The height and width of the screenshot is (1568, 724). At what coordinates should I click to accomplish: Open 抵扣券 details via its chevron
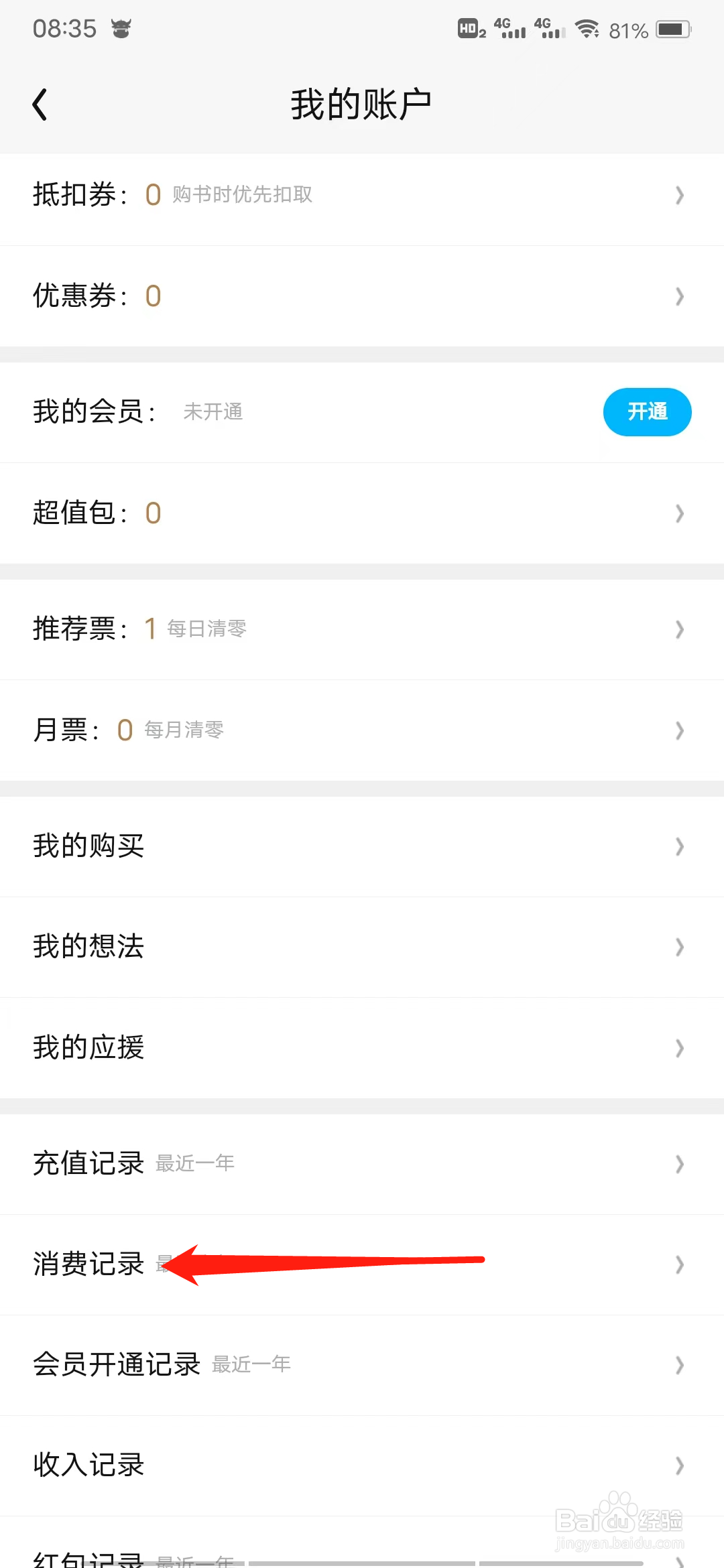tap(679, 195)
